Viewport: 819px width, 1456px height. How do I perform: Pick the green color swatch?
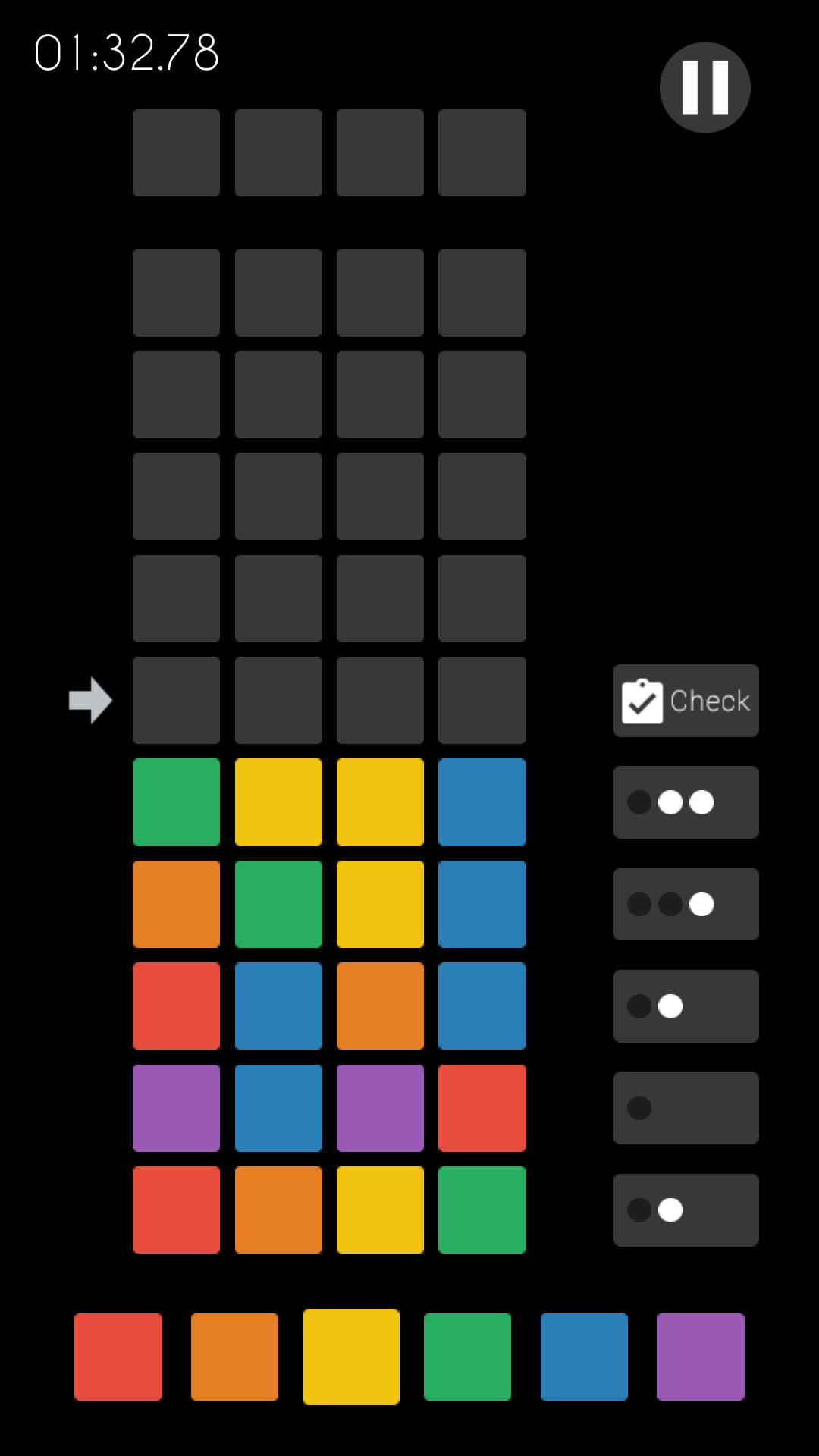(467, 1357)
